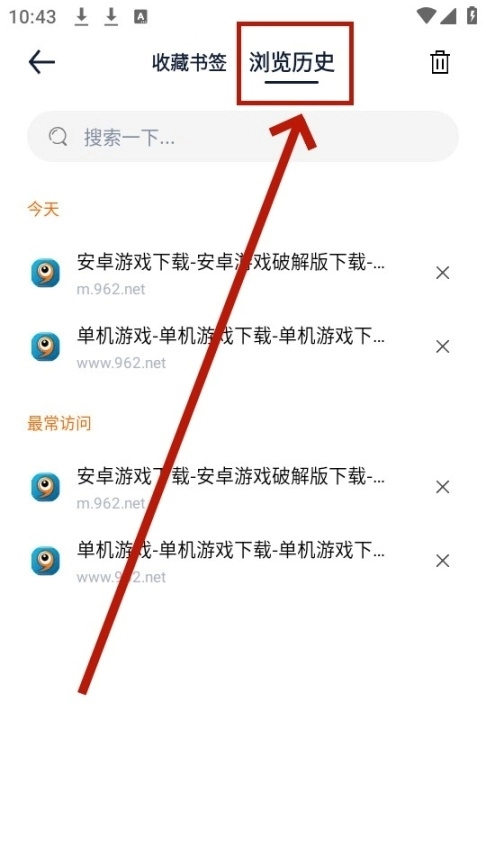Screen dimensions: 486x864
Task: Open the 搜索一下 search field
Action: [243, 137]
